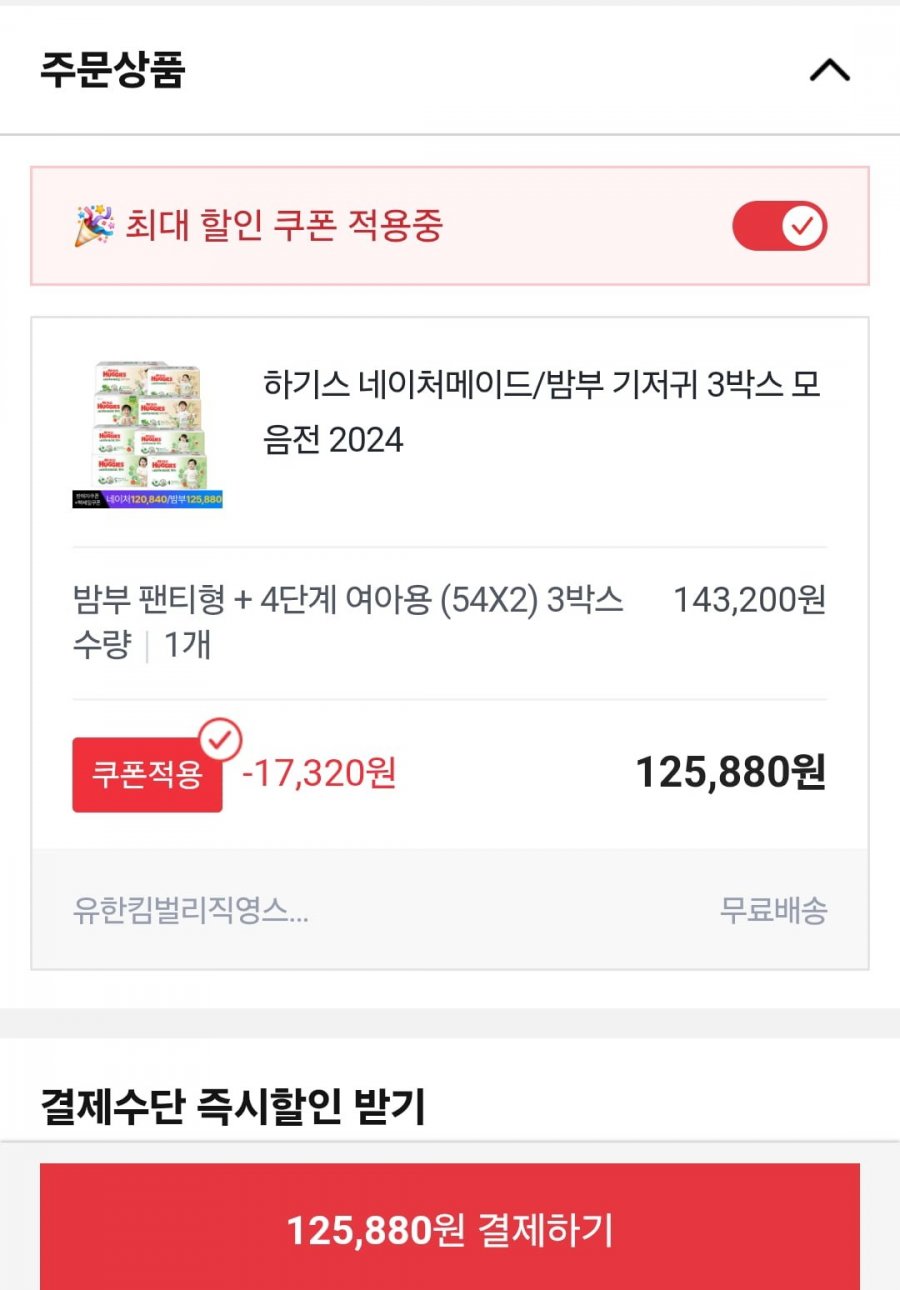This screenshot has width=900, height=1290.
Task: Tap 125,880원 결제하기 to pay
Action: [450, 1230]
